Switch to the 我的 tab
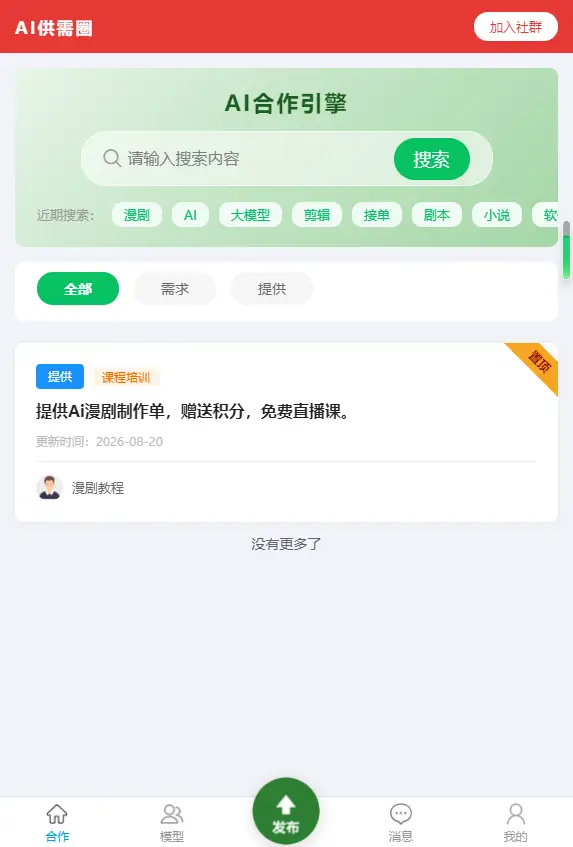 pyautogui.click(x=515, y=822)
